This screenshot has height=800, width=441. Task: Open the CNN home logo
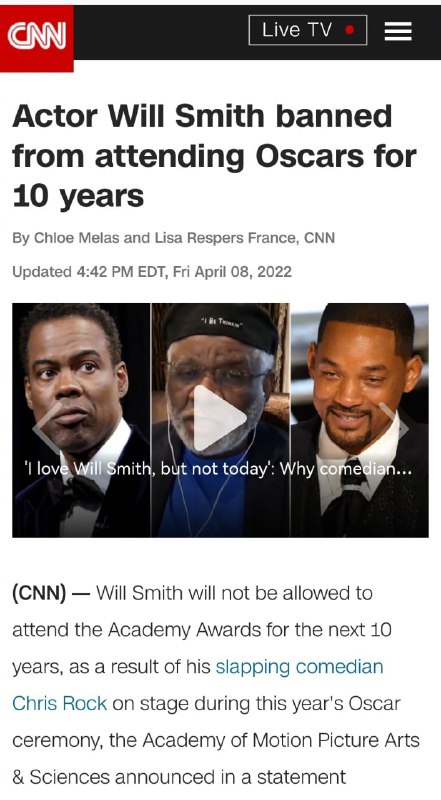point(36,36)
